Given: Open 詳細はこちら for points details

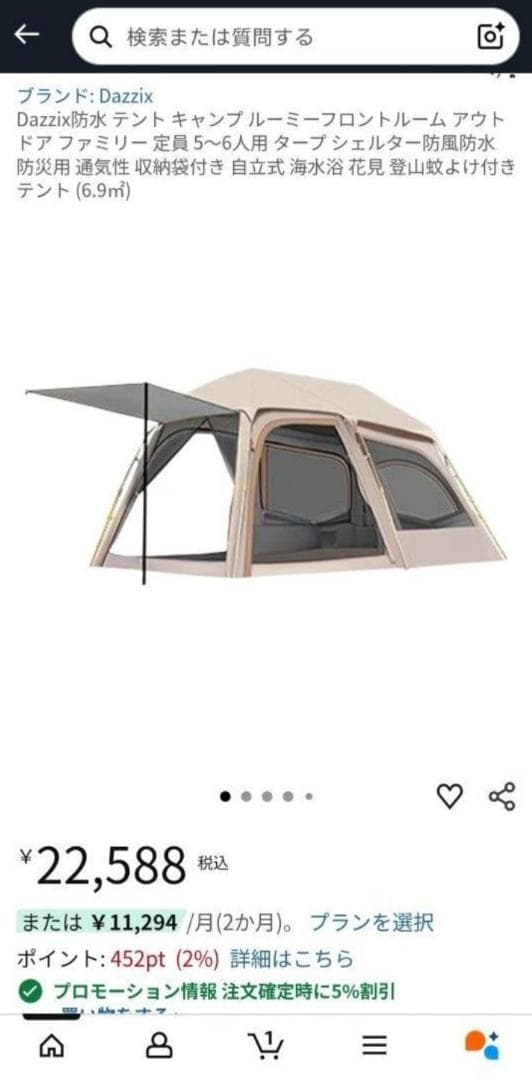Looking at the screenshot, I should [x=291, y=958].
